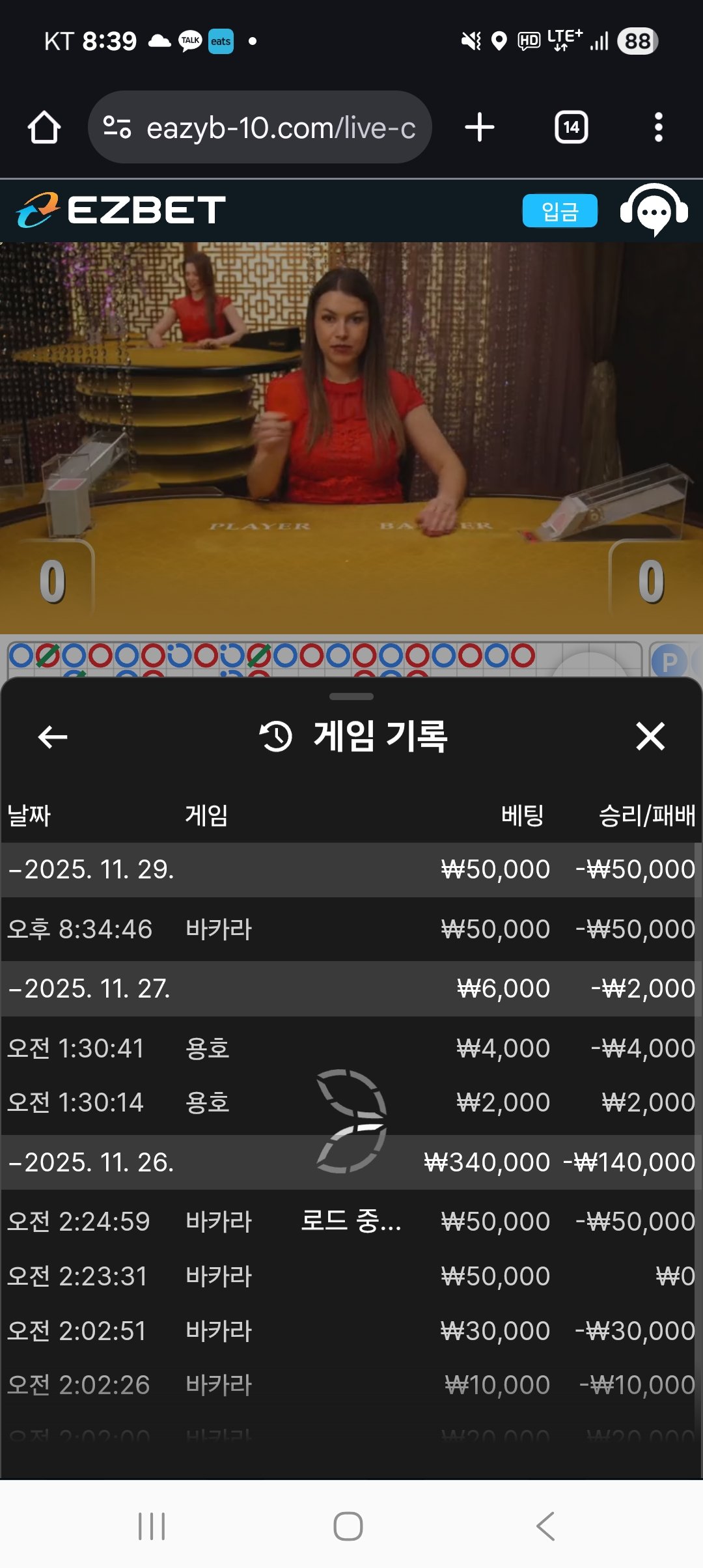Collapse the 2025. 11. 29. date group

(91, 870)
